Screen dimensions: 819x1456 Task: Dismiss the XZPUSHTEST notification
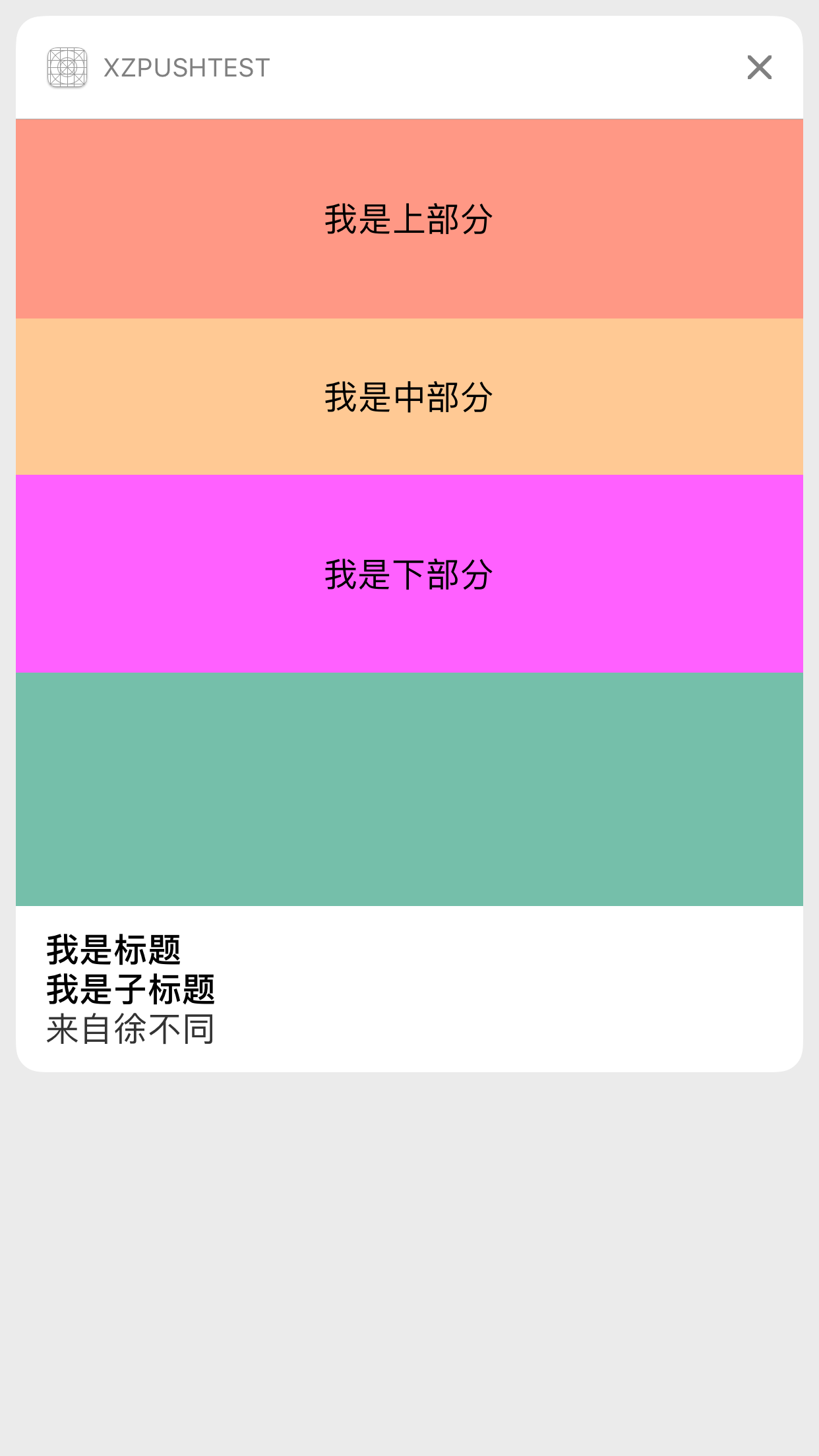tap(759, 67)
